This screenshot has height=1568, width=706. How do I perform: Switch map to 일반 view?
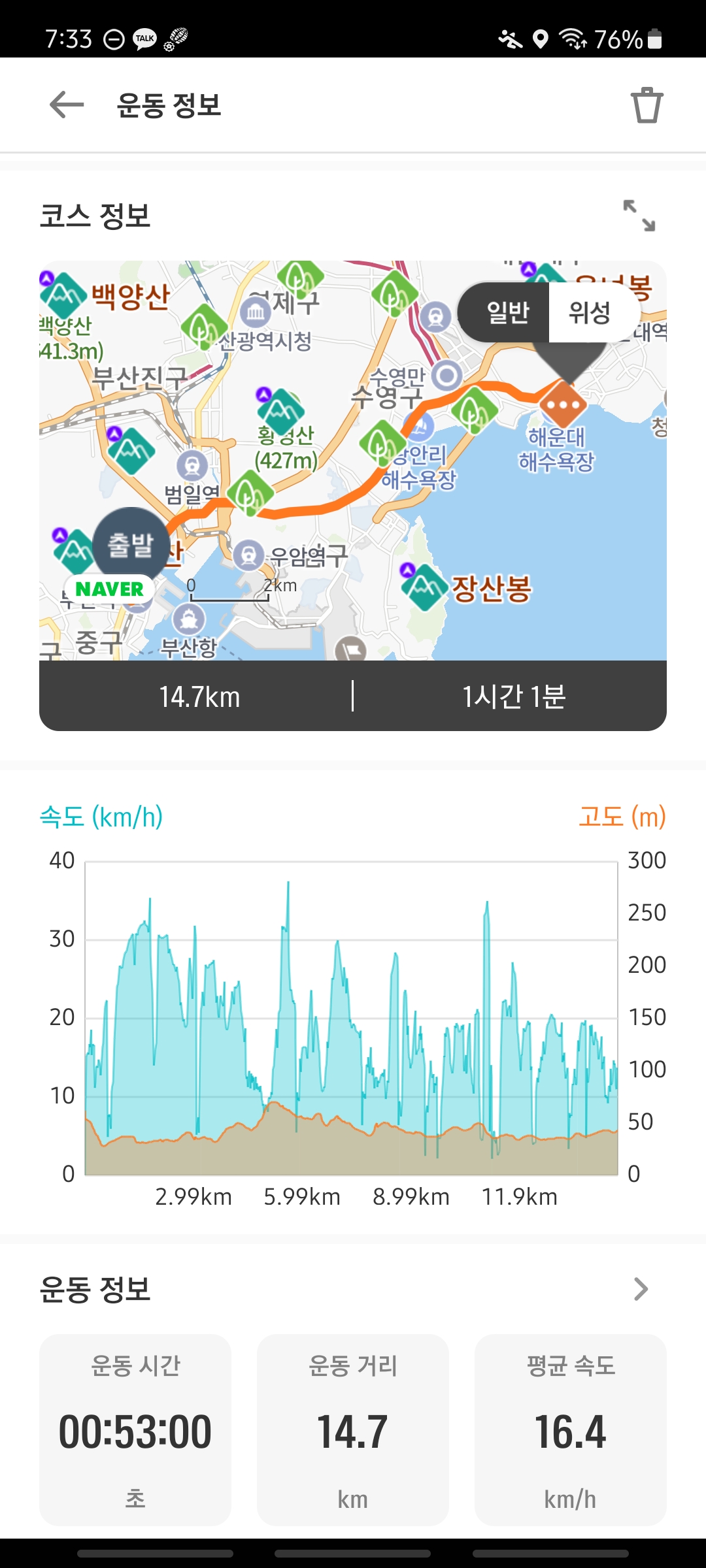(507, 312)
